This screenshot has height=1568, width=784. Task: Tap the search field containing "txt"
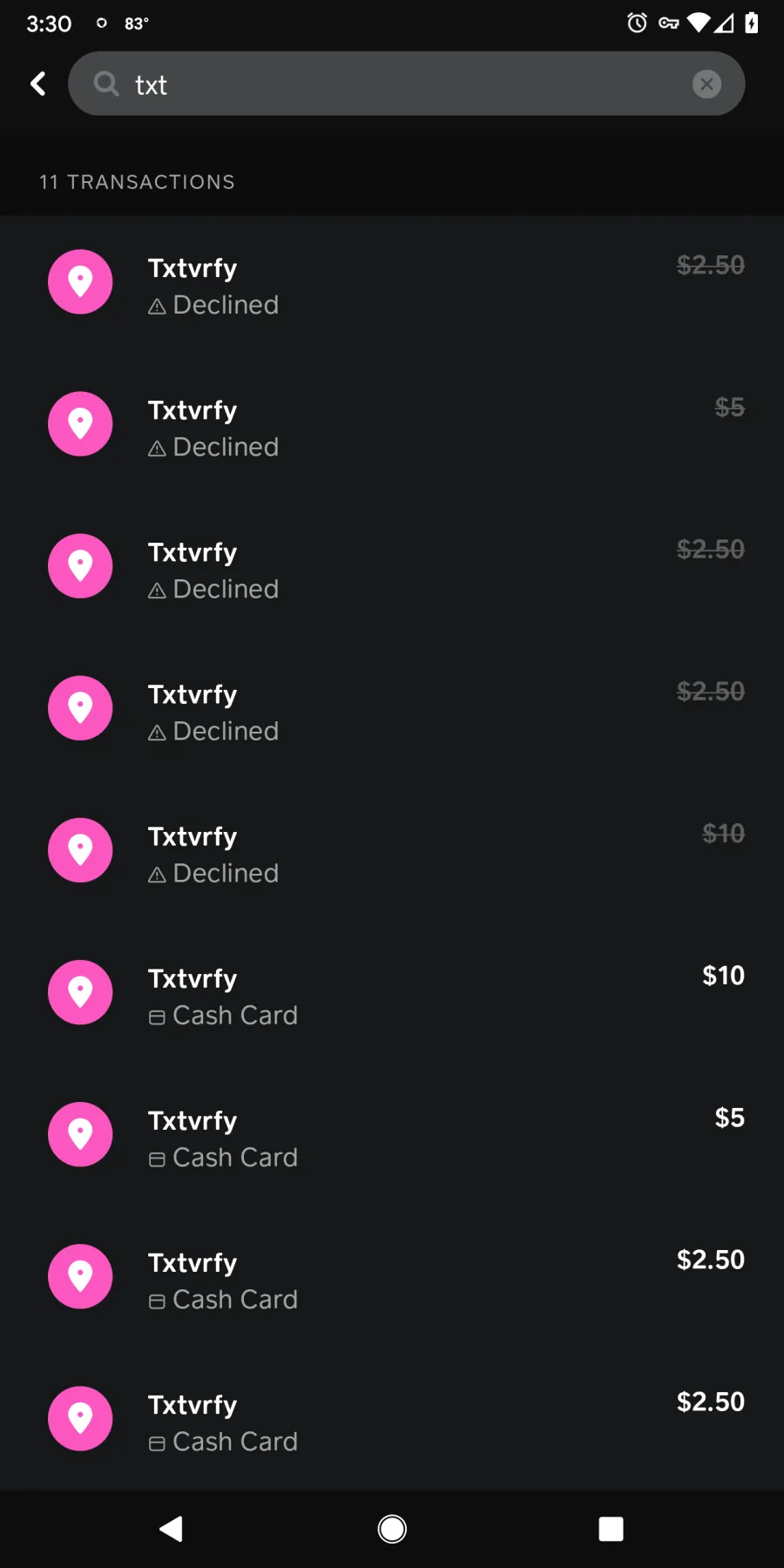(x=407, y=84)
